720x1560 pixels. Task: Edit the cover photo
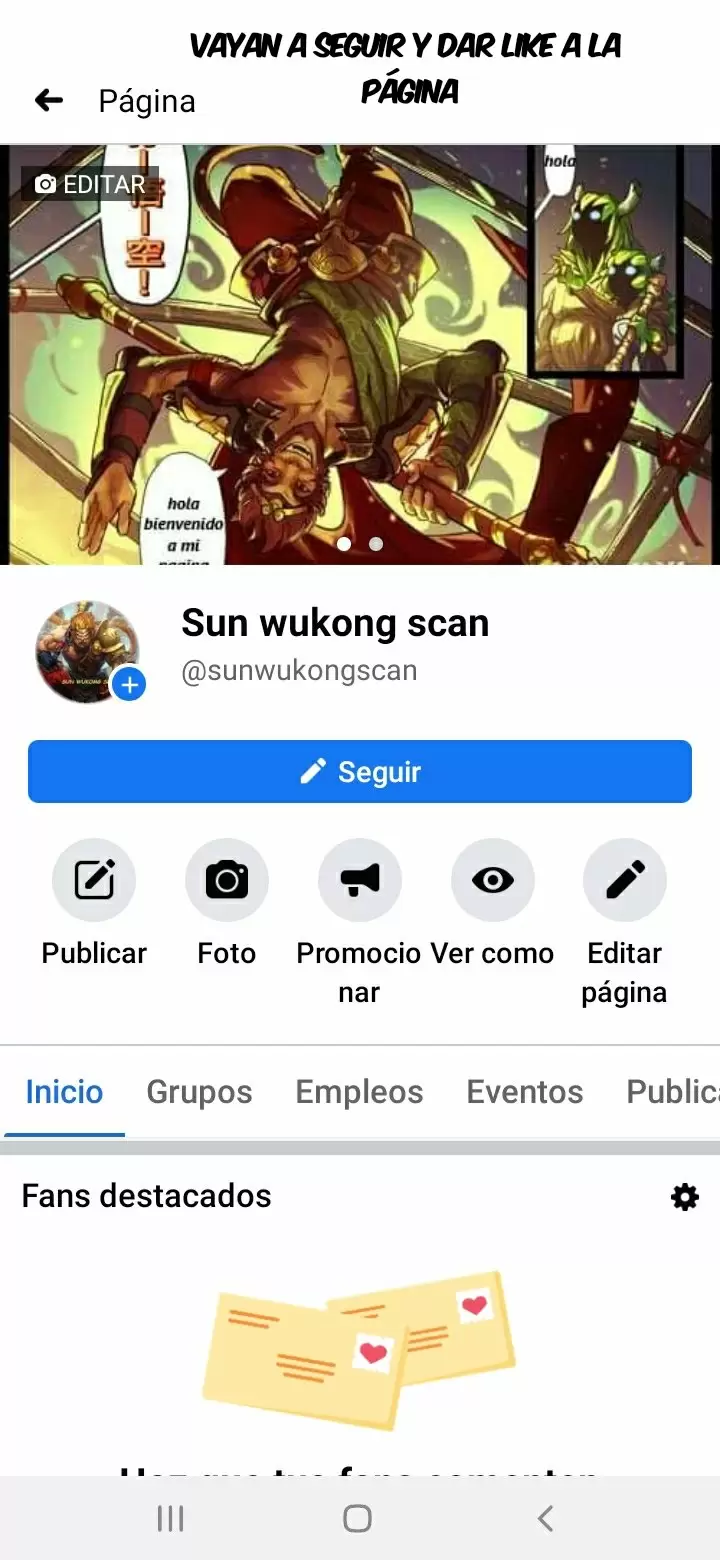coord(90,185)
